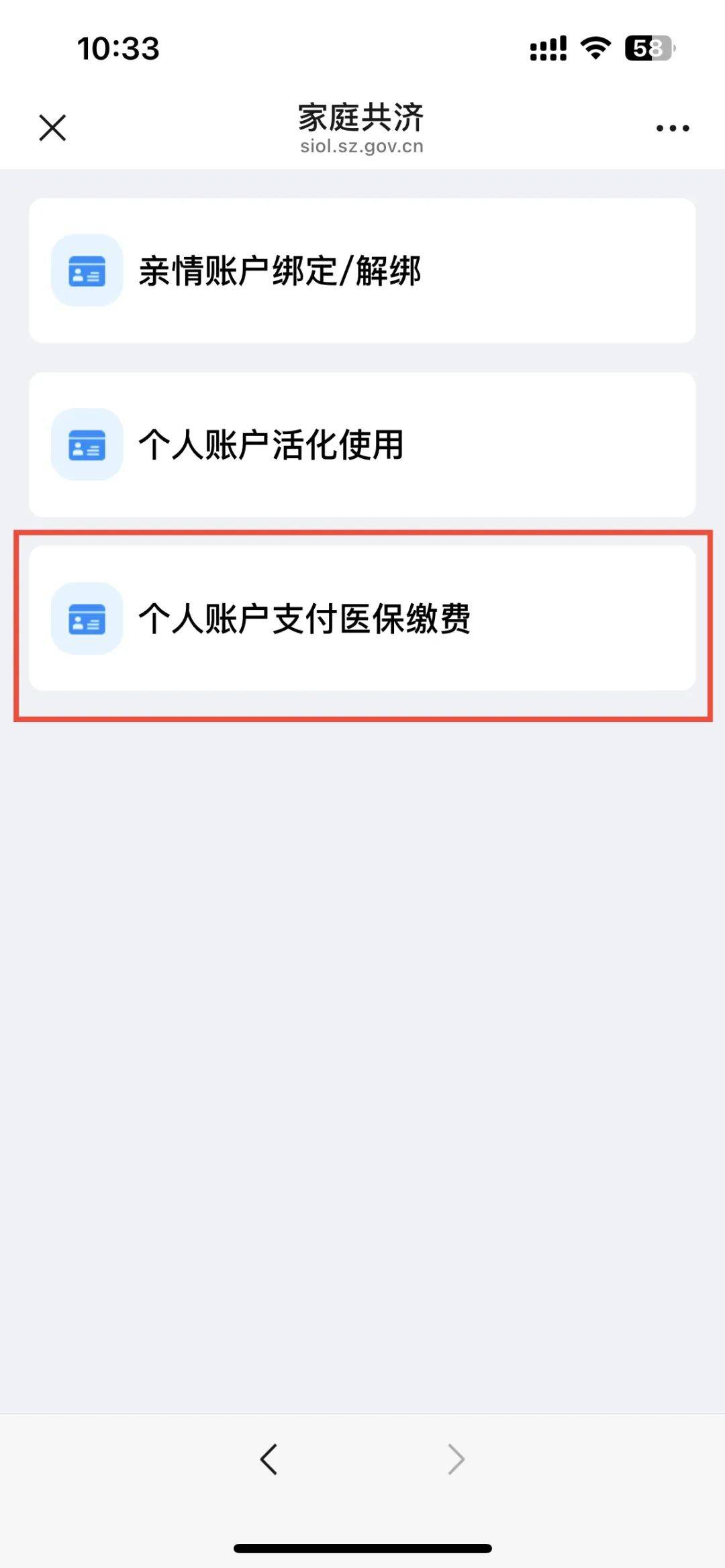
Task: Select 个人账户支付医保缴费
Action: [x=362, y=618]
